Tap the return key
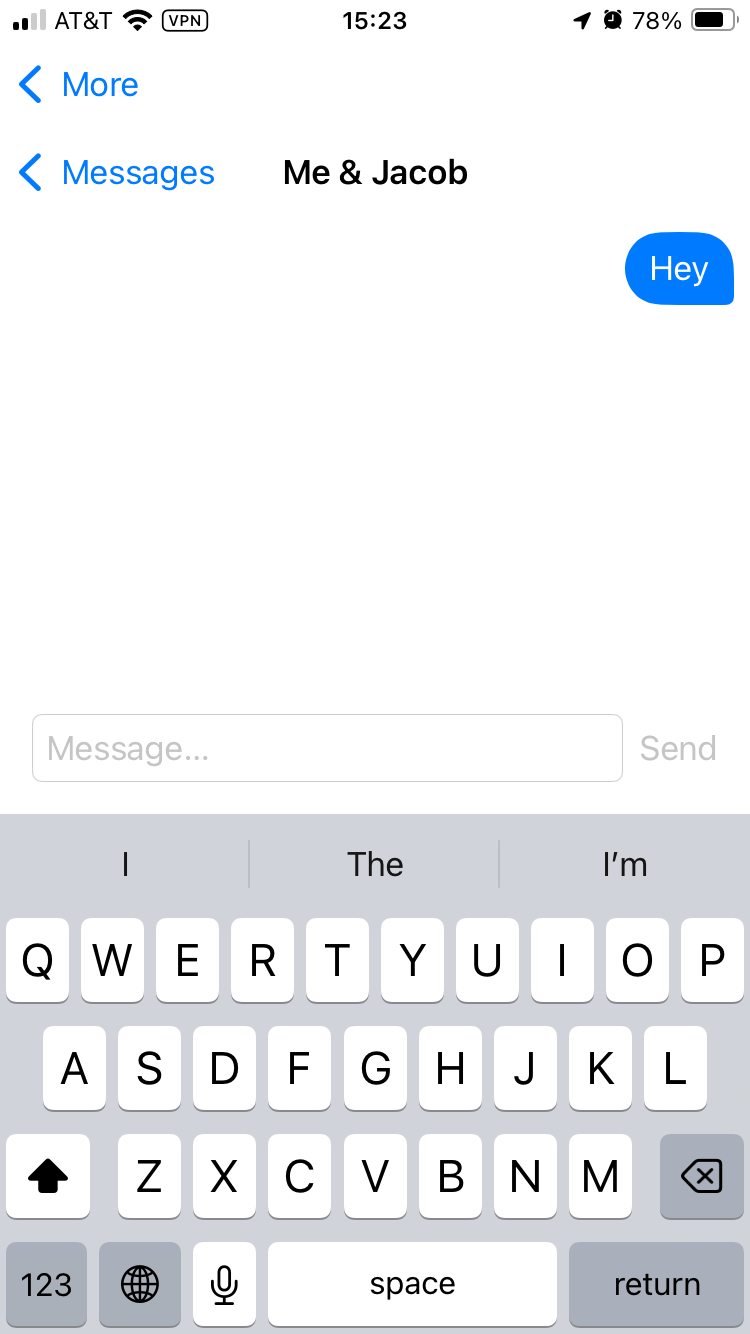This screenshot has width=750, height=1334. (x=657, y=1284)
